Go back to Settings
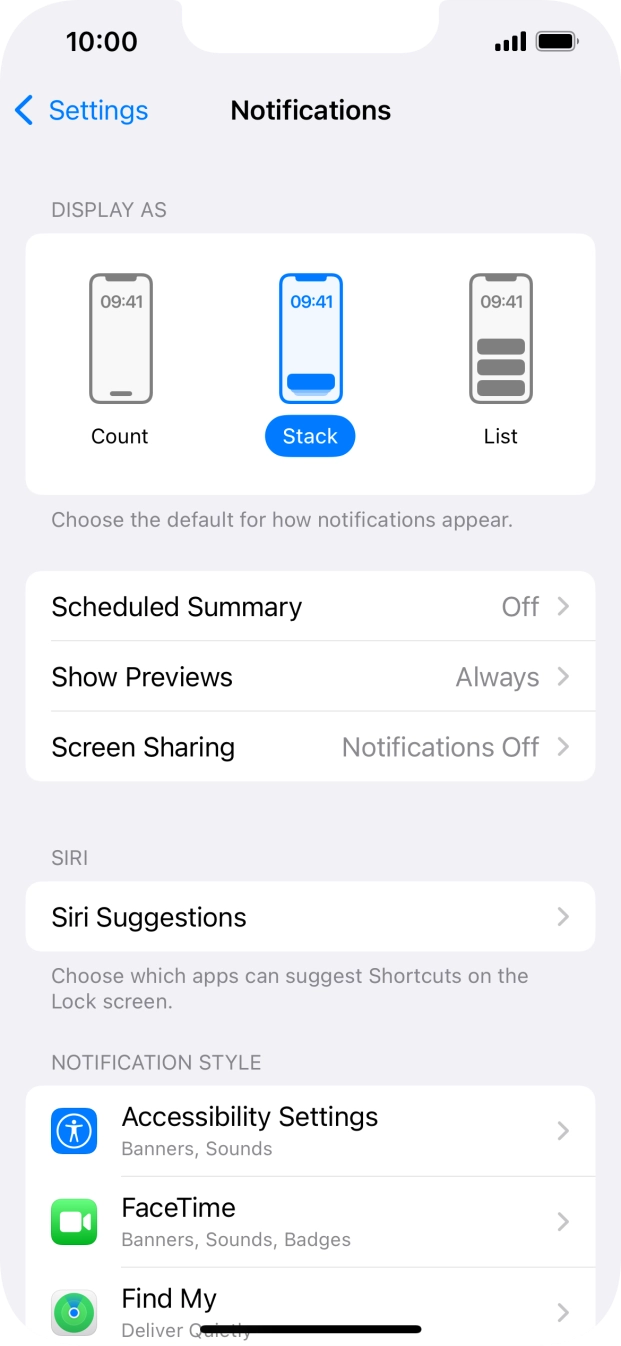621x1346 pixels. click(x=82, y=110)
